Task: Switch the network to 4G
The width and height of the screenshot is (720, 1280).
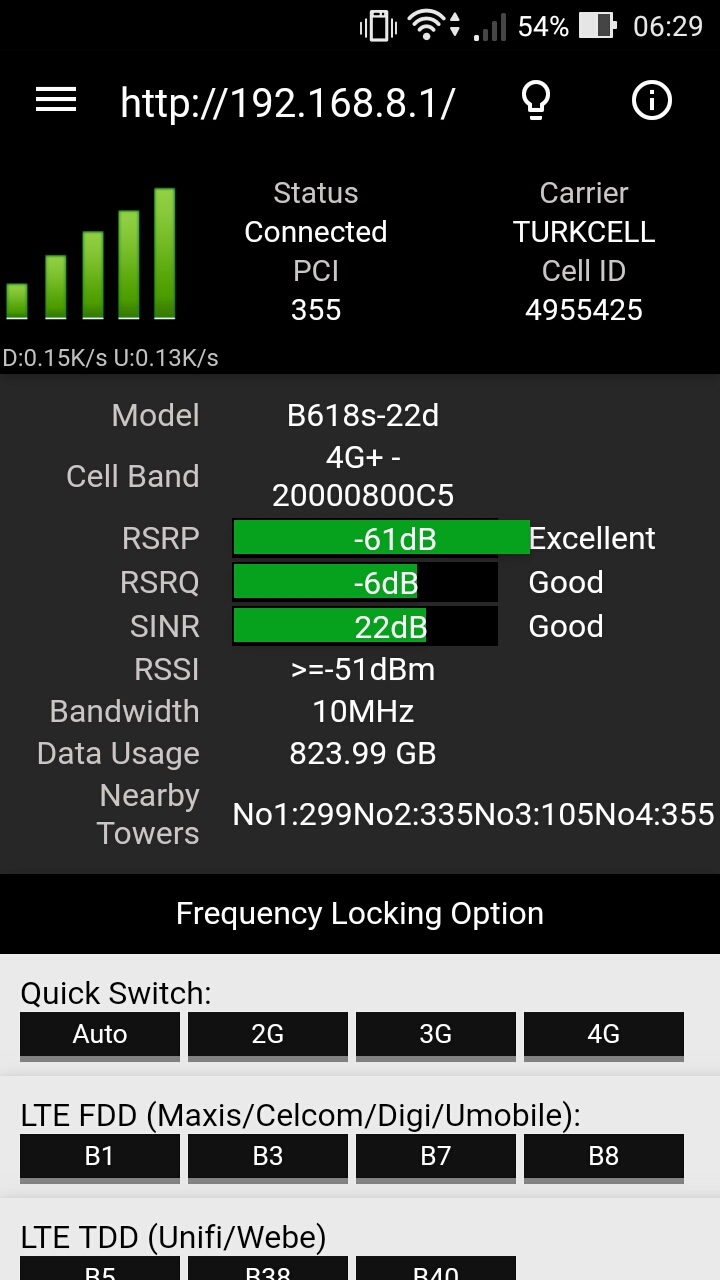Action: tap(604, 1035)
